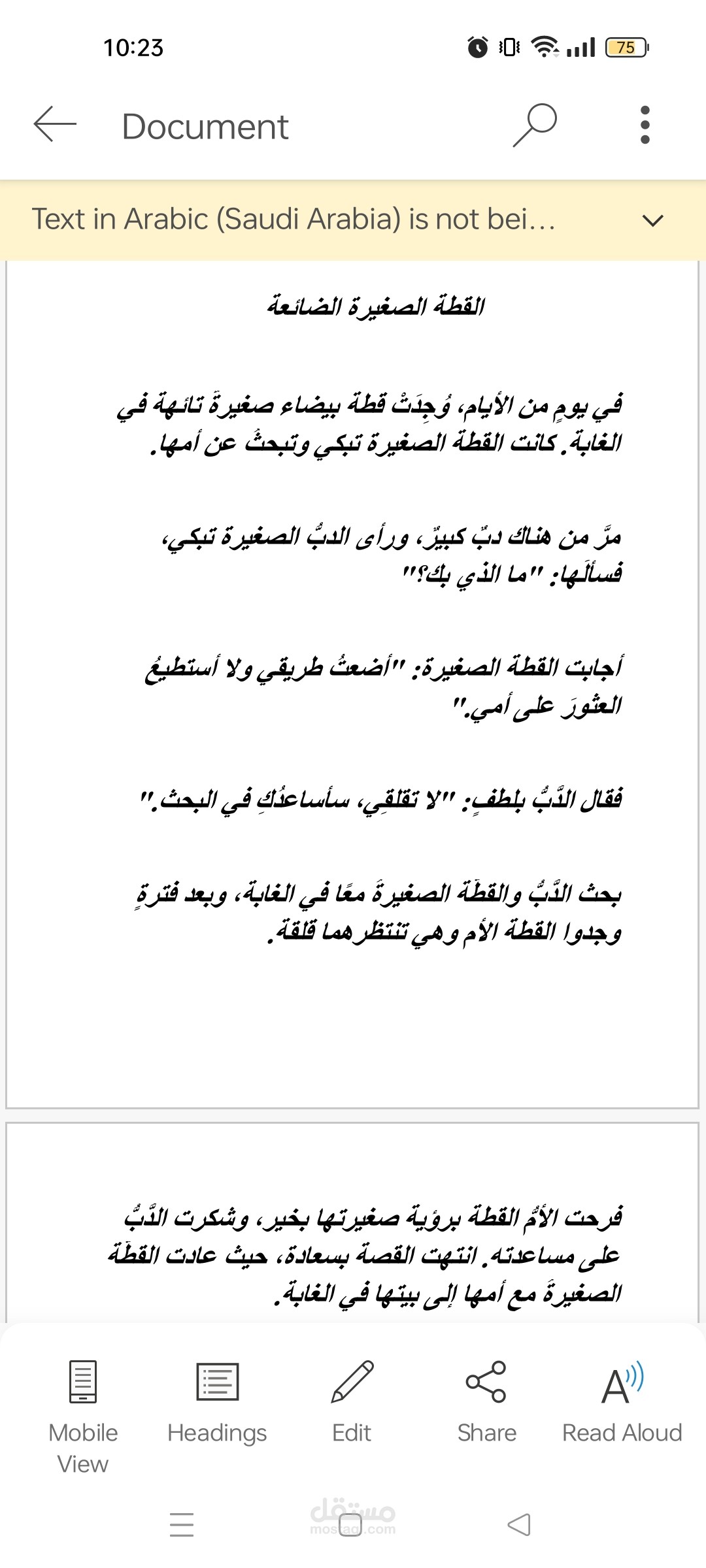Open recent apps from navigation bar
This screenshot has width=706, height=1568.
click(x=182, y=1525)
